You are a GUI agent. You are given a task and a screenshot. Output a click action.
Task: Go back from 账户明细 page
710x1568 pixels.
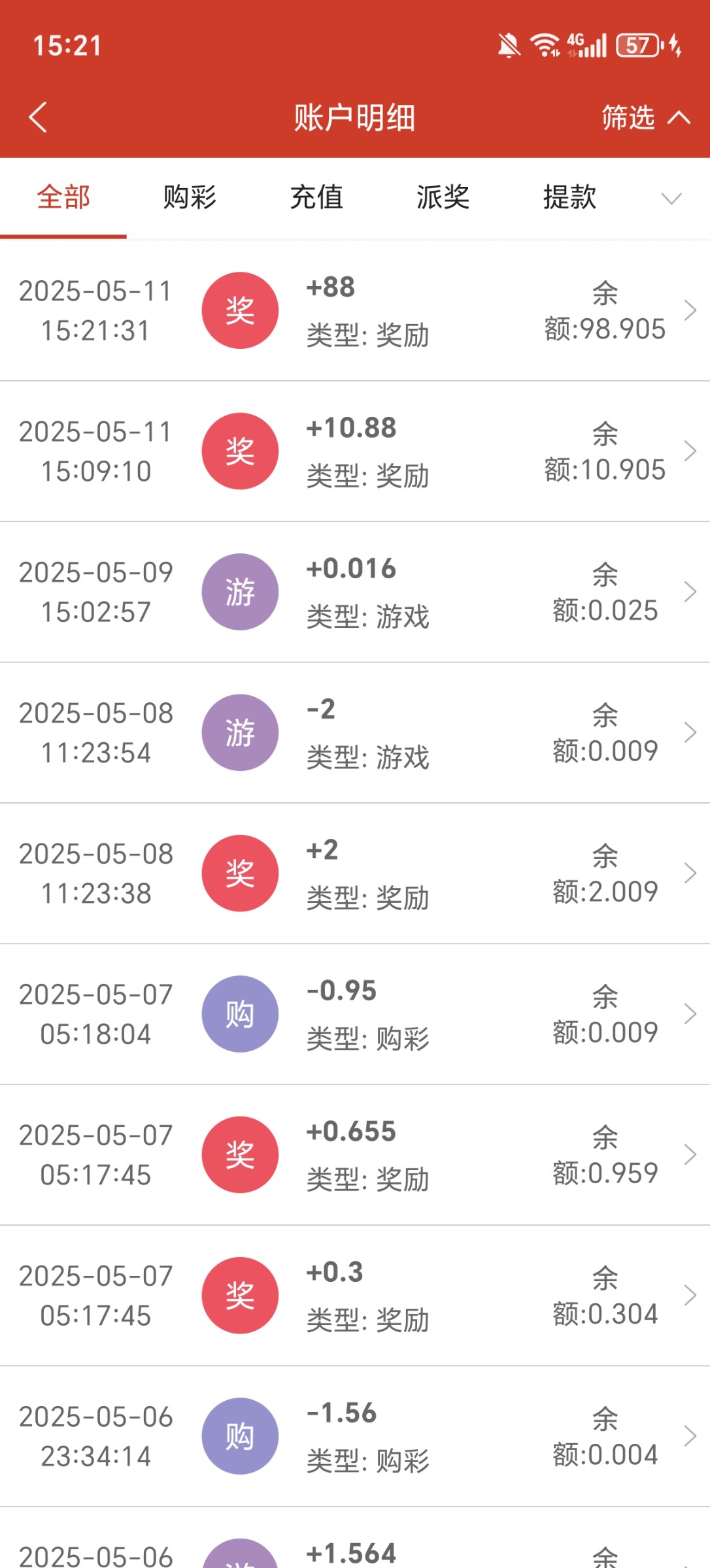[38, 118]
